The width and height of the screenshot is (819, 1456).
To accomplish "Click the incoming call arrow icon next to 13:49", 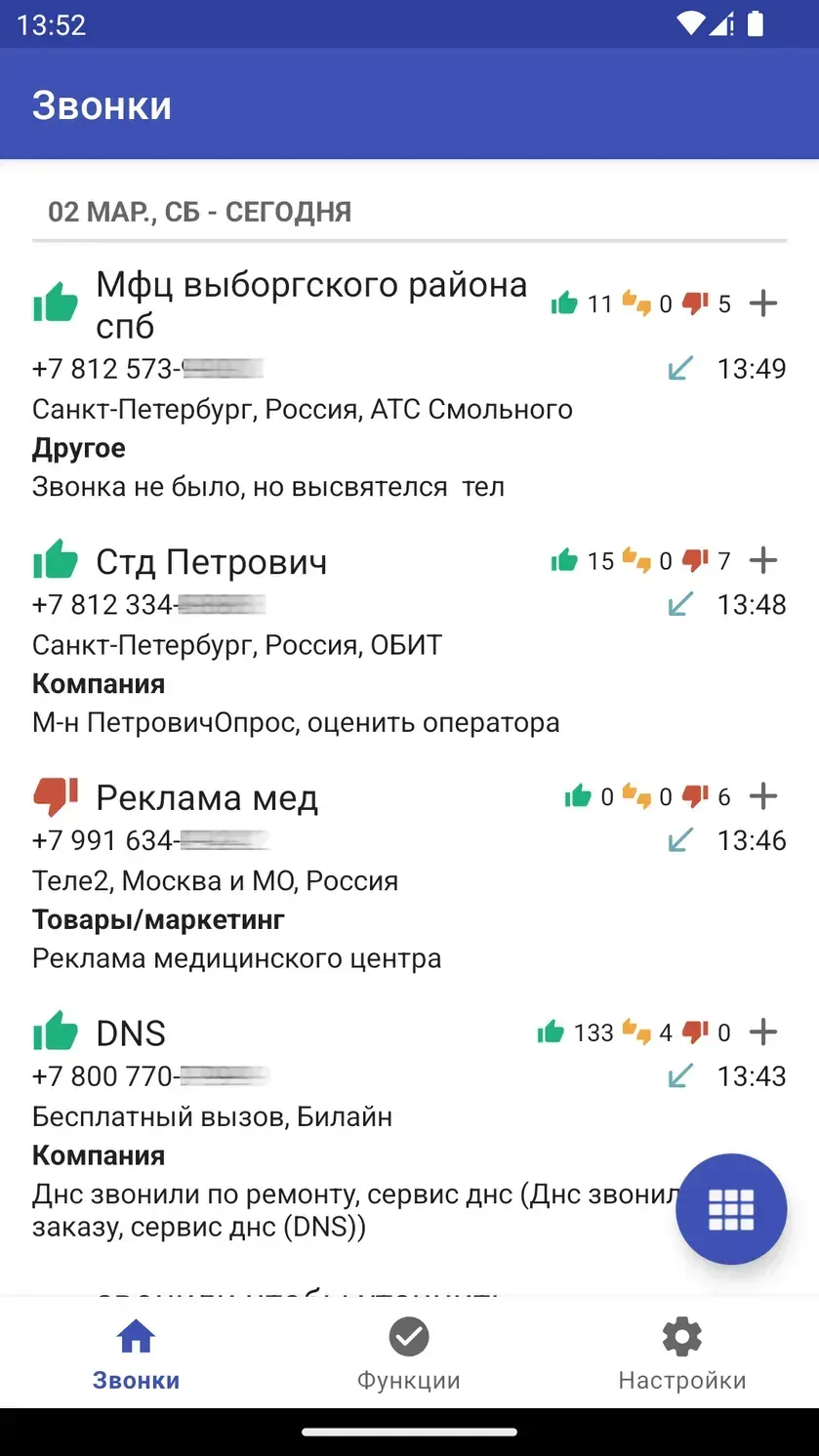I will [679, 369].
